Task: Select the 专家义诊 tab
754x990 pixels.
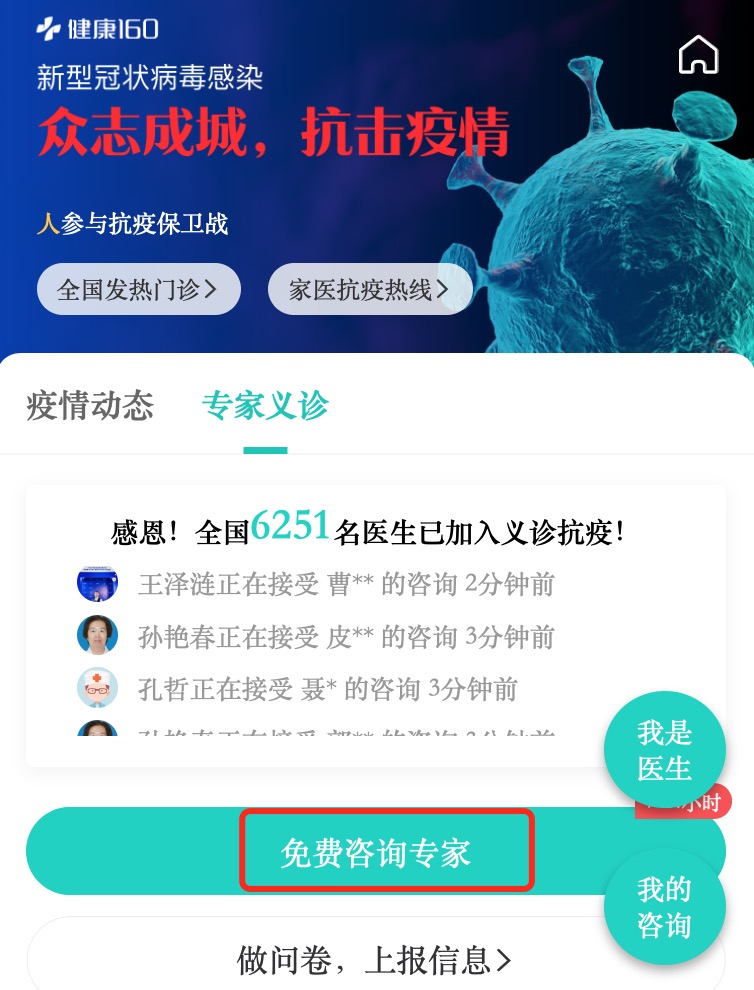Action: (265, 406)
